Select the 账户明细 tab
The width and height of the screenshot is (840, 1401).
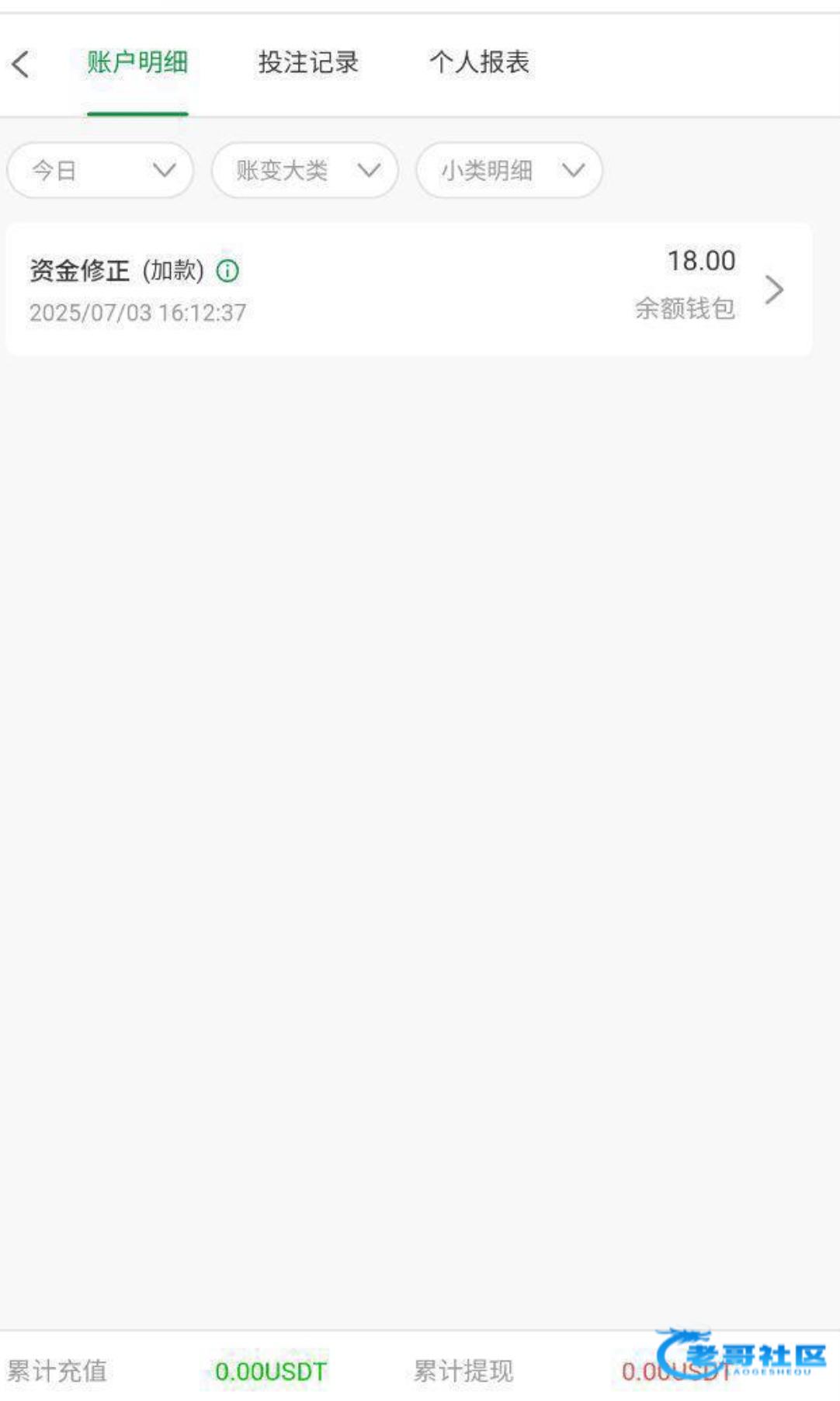[137, 62]
